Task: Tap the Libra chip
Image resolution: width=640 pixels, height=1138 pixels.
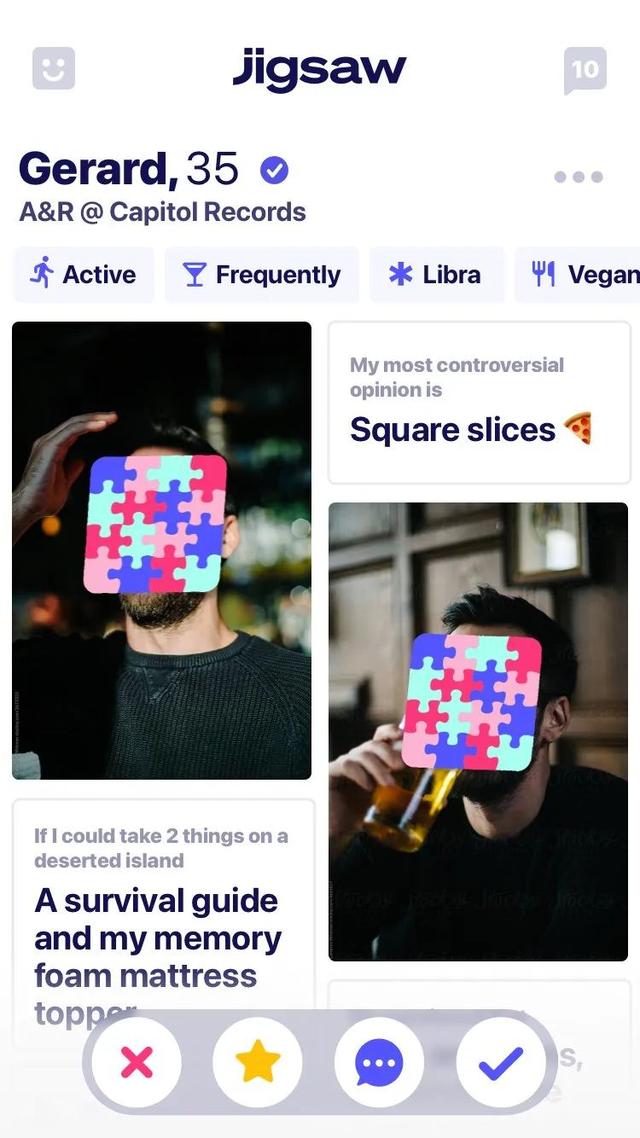Action: 436,275
